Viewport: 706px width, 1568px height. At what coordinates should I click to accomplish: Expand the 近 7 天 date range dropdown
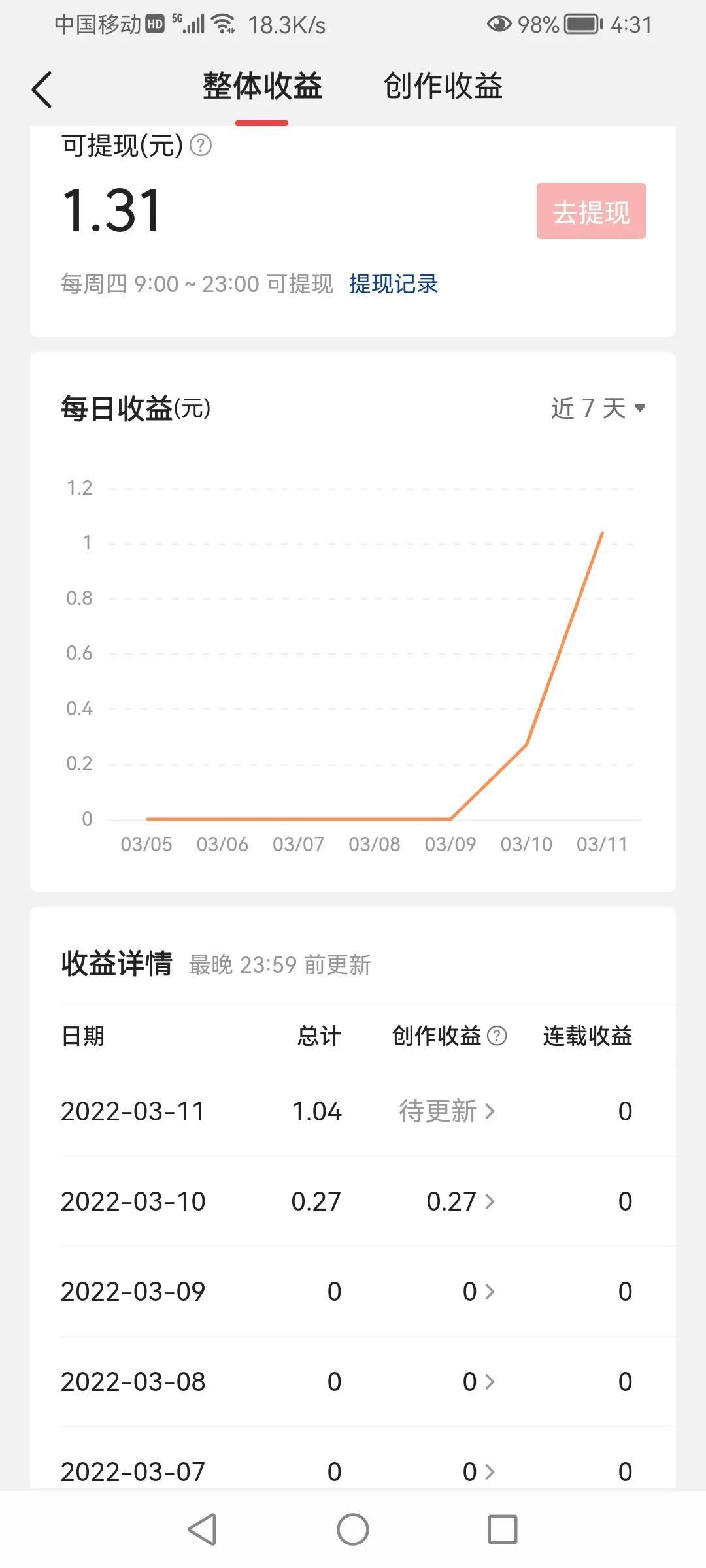tap(598, 408)
